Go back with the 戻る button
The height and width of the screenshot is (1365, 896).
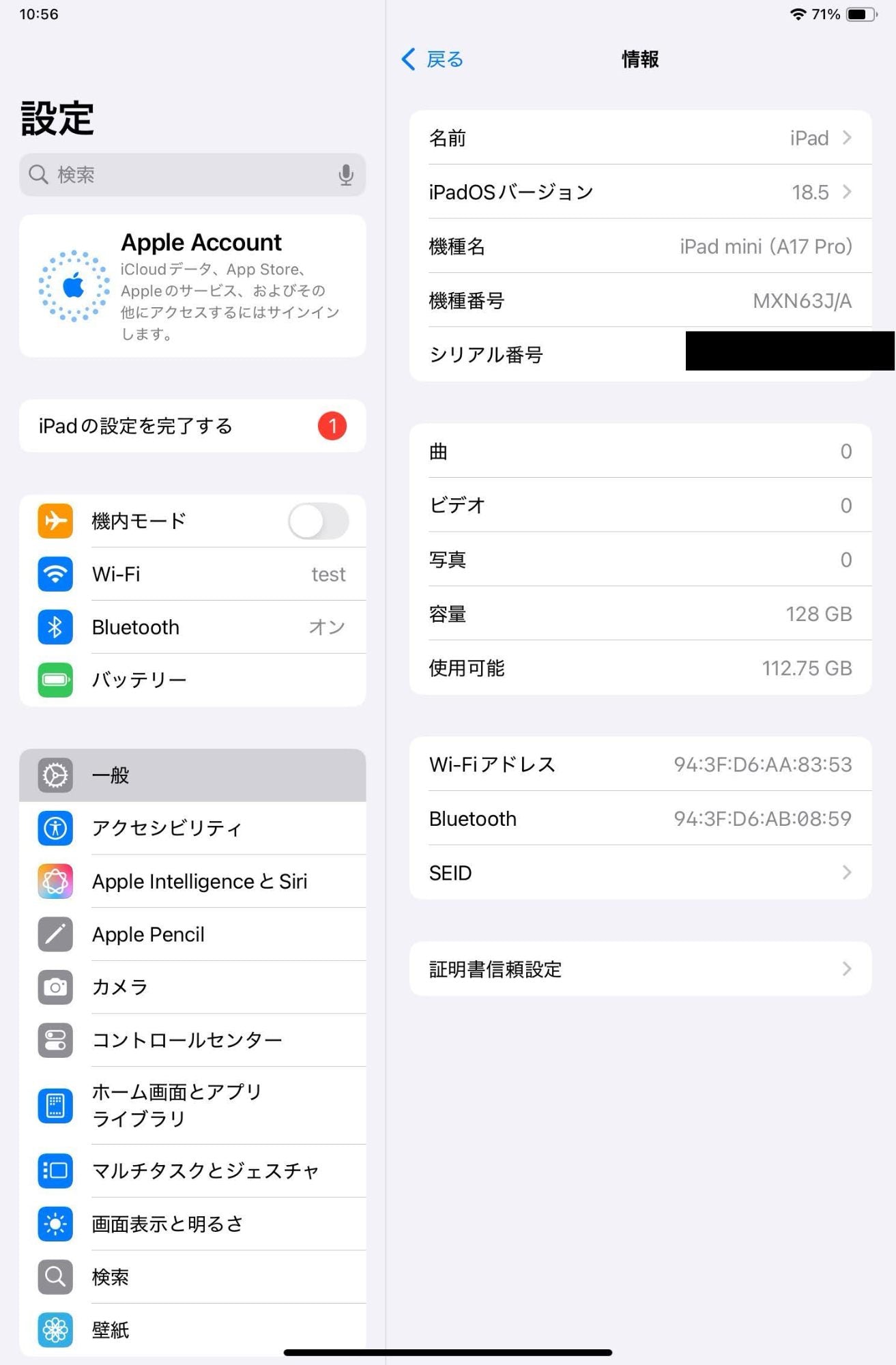[x=433, y=59]
